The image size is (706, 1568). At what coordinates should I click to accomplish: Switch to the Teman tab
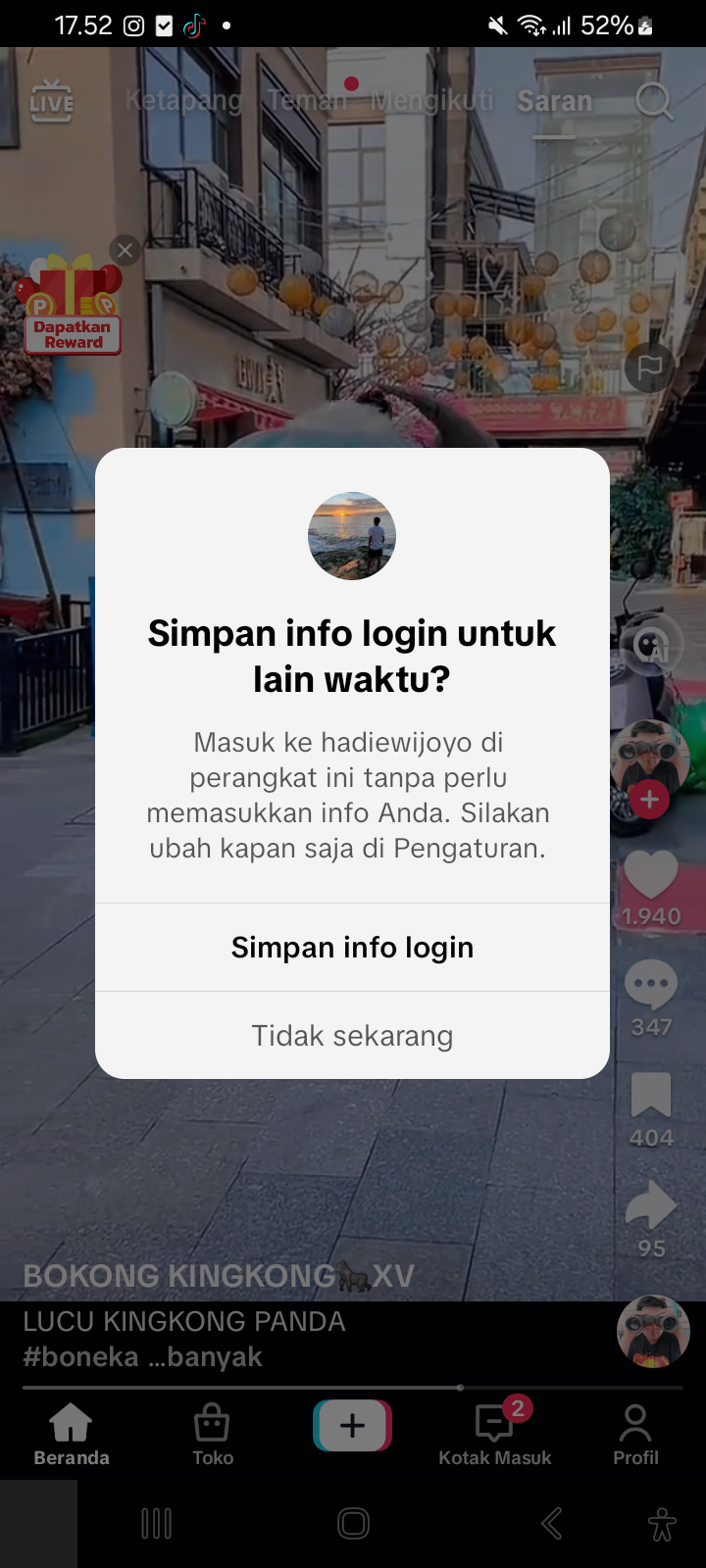[x=307, y=101]
